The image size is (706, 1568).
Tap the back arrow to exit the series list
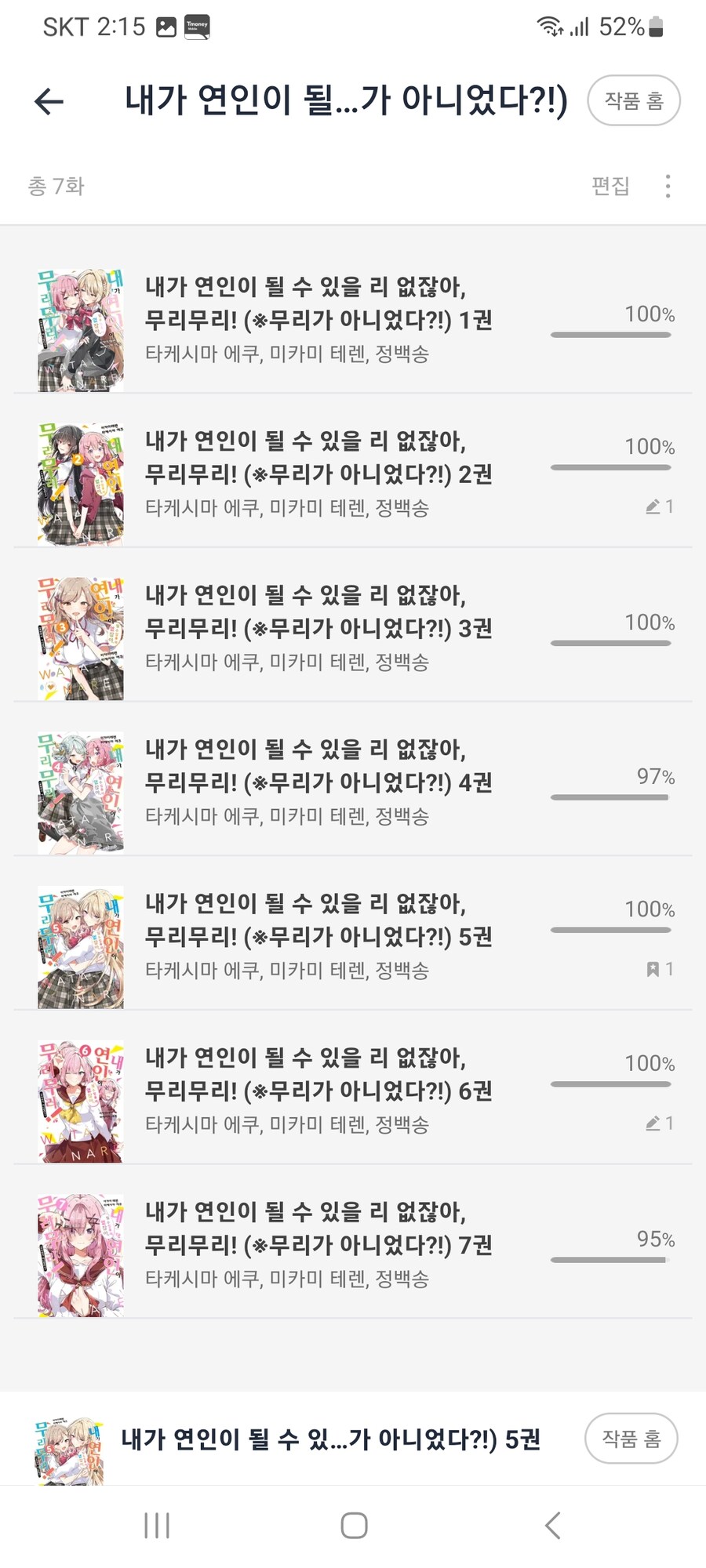coord(49,101)
